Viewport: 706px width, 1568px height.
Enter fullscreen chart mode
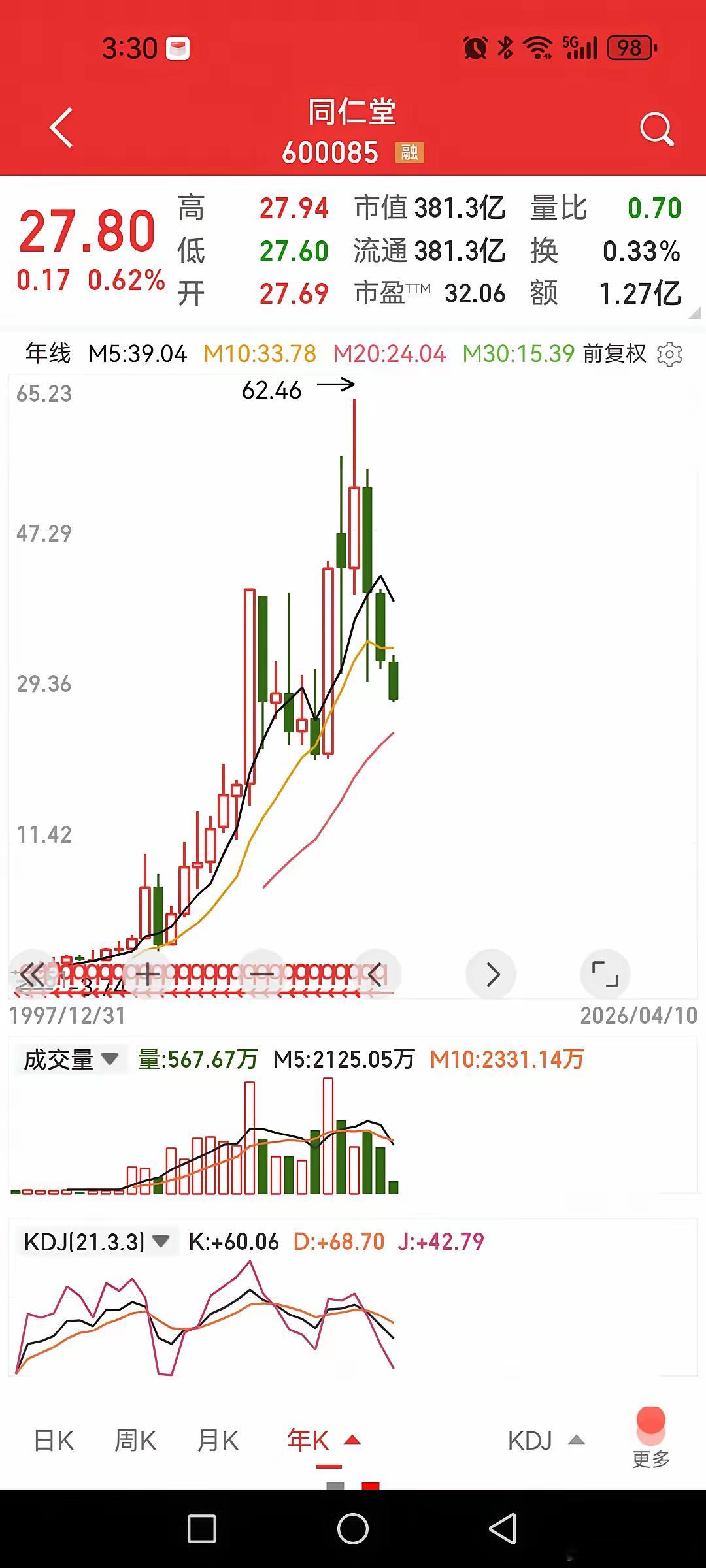pyautogui.click(x=605, y=973)
